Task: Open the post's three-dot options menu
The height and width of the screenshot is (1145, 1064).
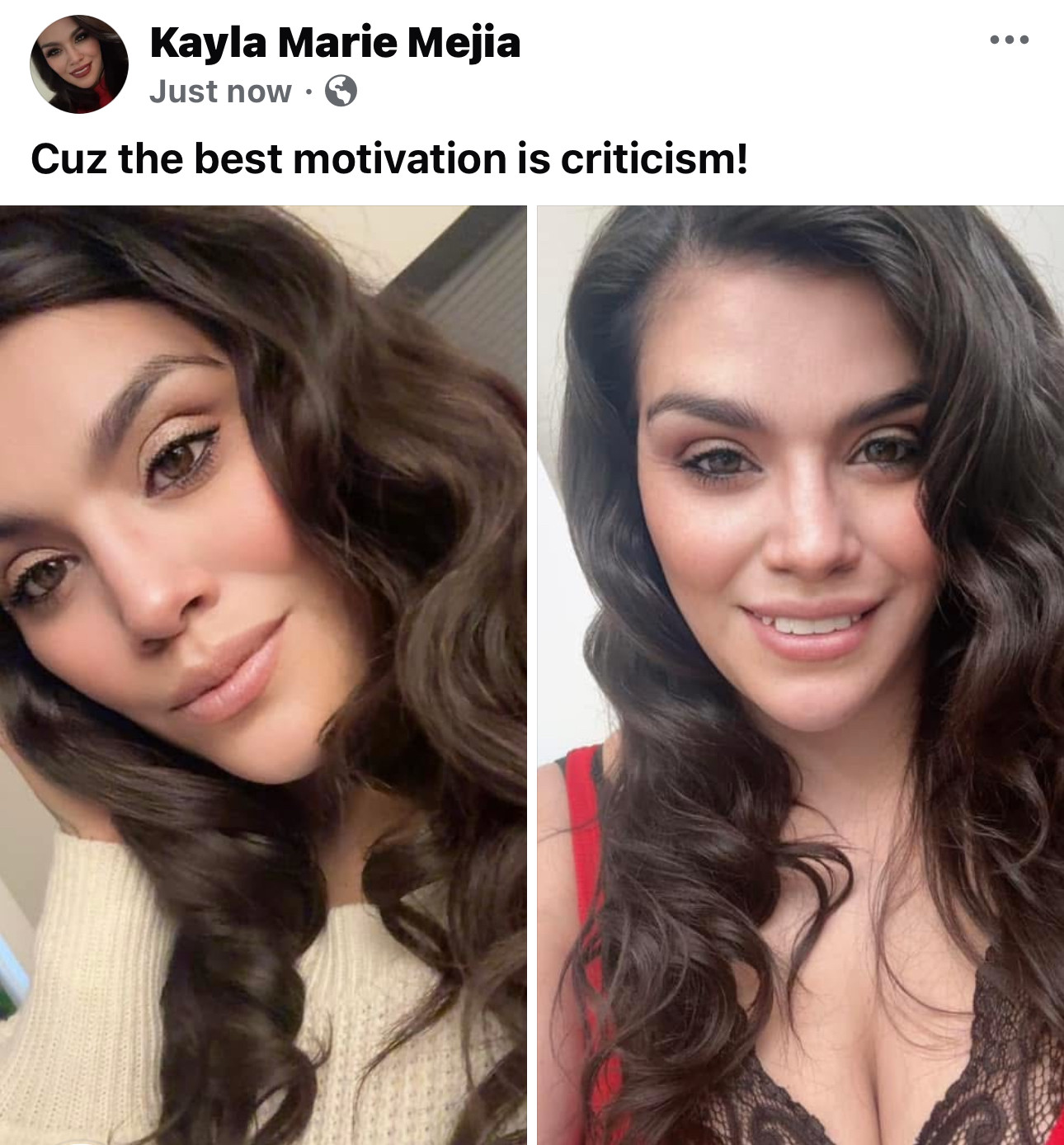Action: coord(1009,40)
